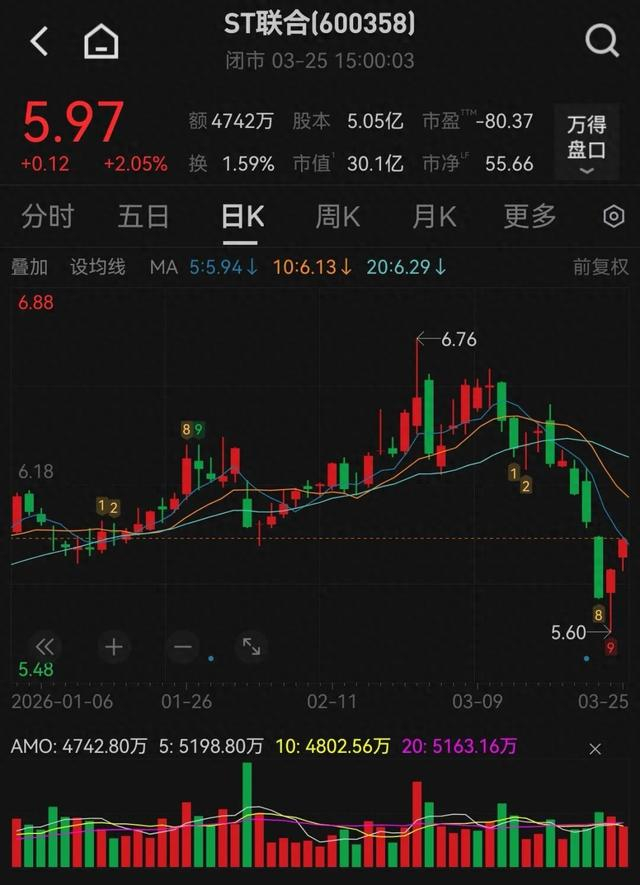This screenshot has height=885, width=640.
Task: Open stock search
Action: [x=602, y=41]
